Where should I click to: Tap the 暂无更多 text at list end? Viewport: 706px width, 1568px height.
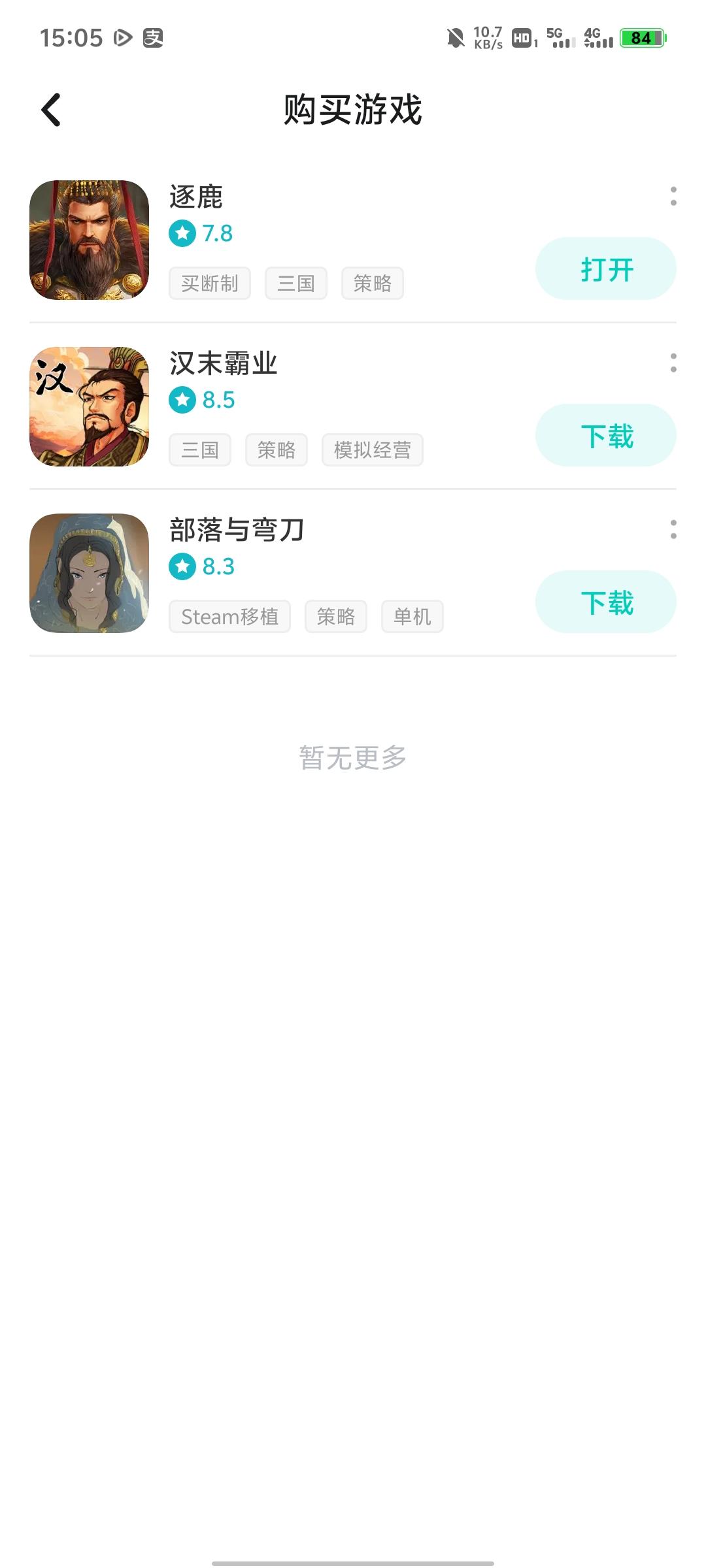353,757
